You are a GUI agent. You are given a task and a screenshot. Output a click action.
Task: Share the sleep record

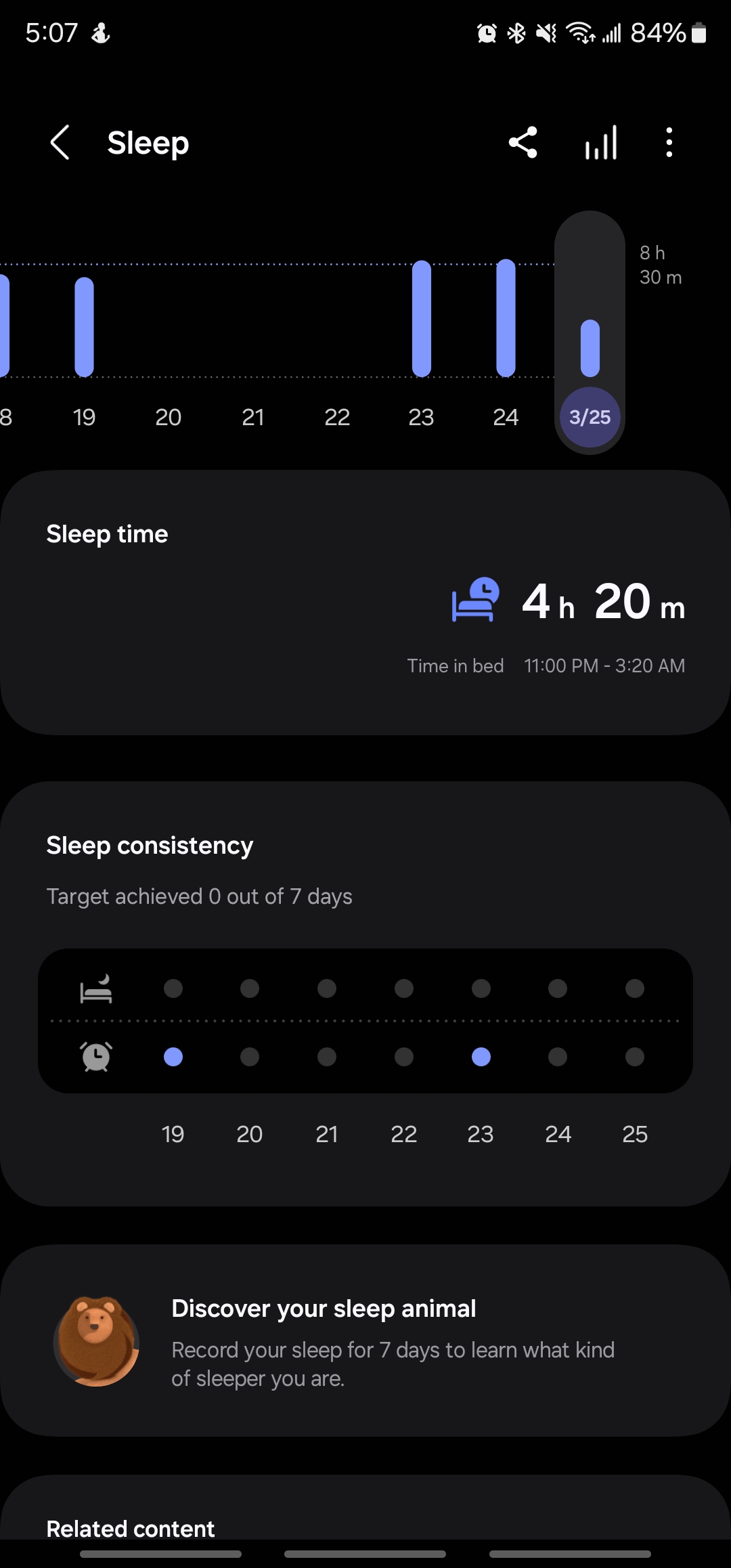[x=523, y=143]
